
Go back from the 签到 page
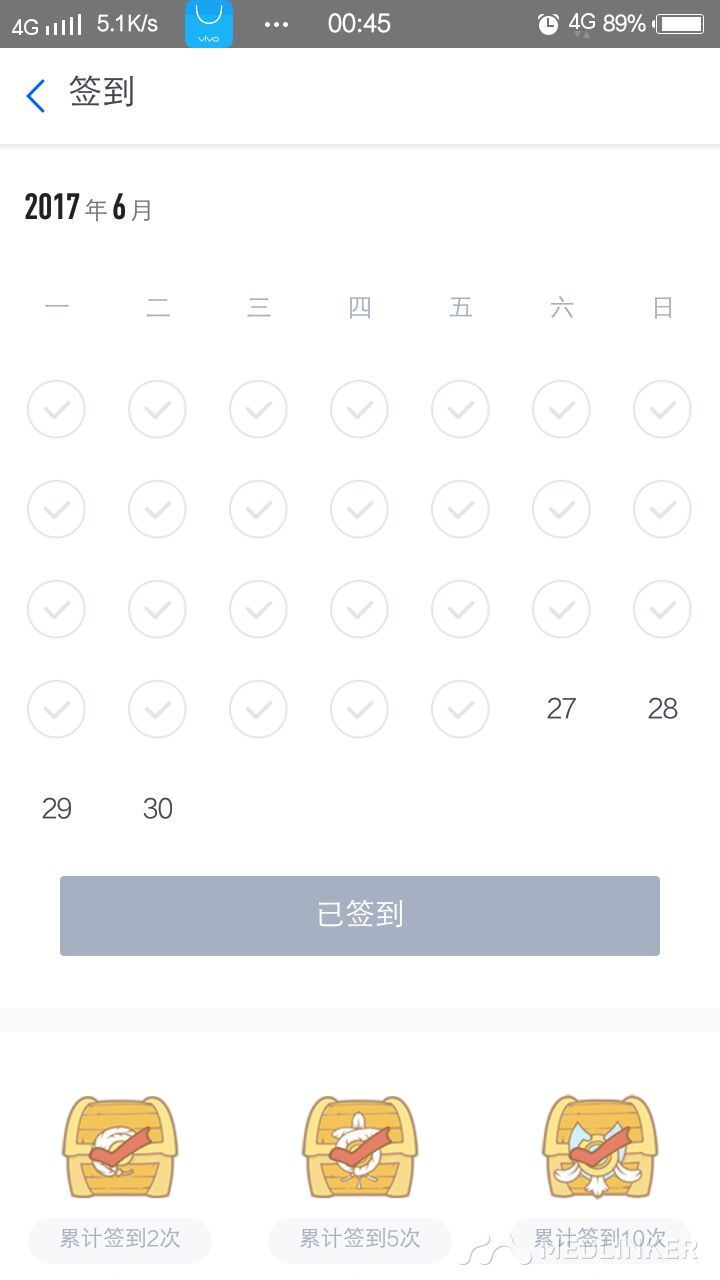click(x=36, y=96)
